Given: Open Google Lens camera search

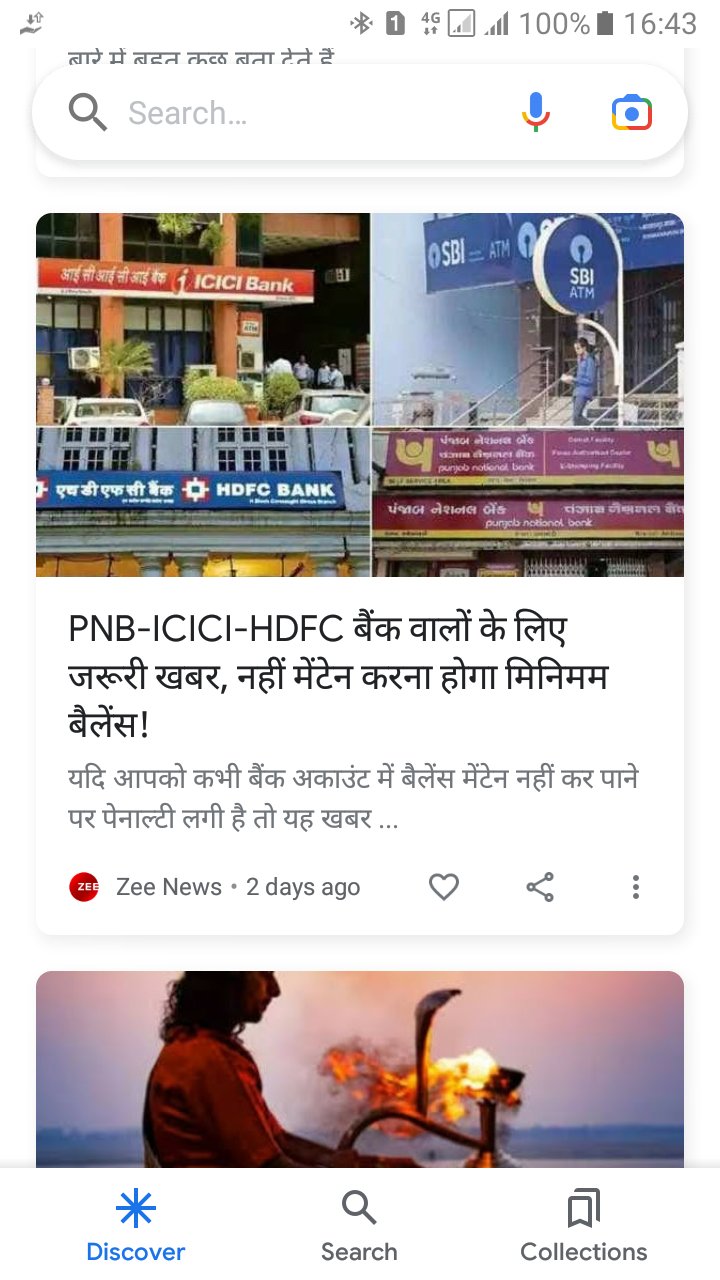Looking at the screenshot, I should tap(631, 113).
